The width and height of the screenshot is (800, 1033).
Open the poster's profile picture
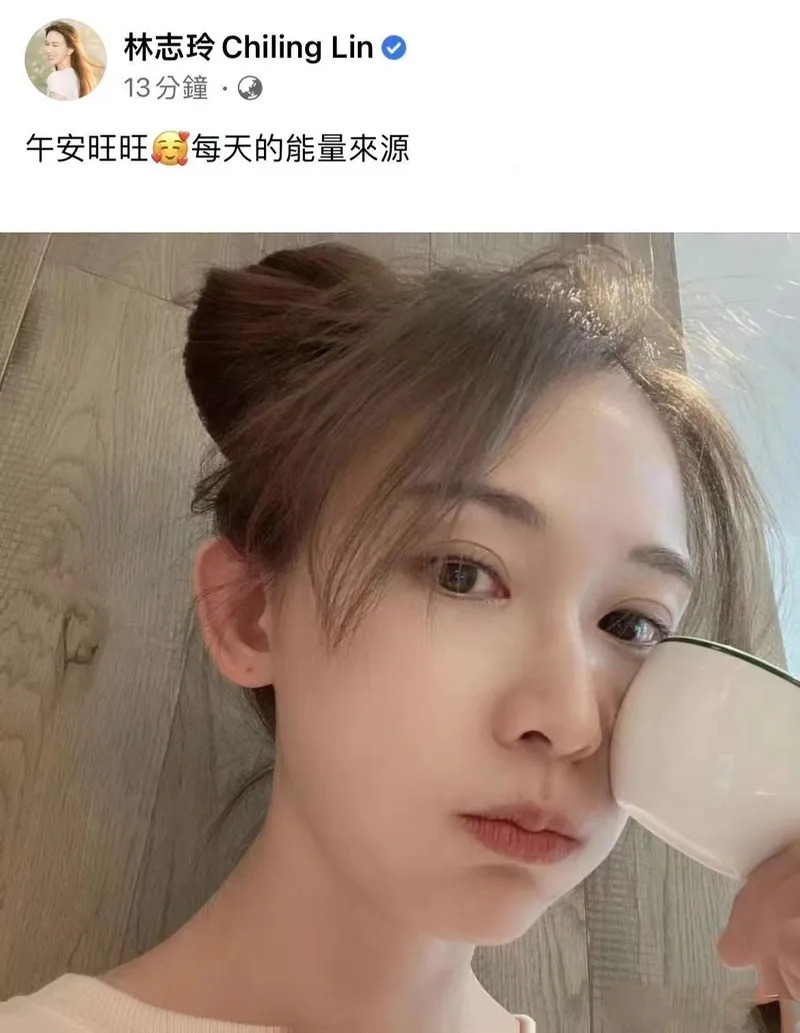(x=65, y=59)
